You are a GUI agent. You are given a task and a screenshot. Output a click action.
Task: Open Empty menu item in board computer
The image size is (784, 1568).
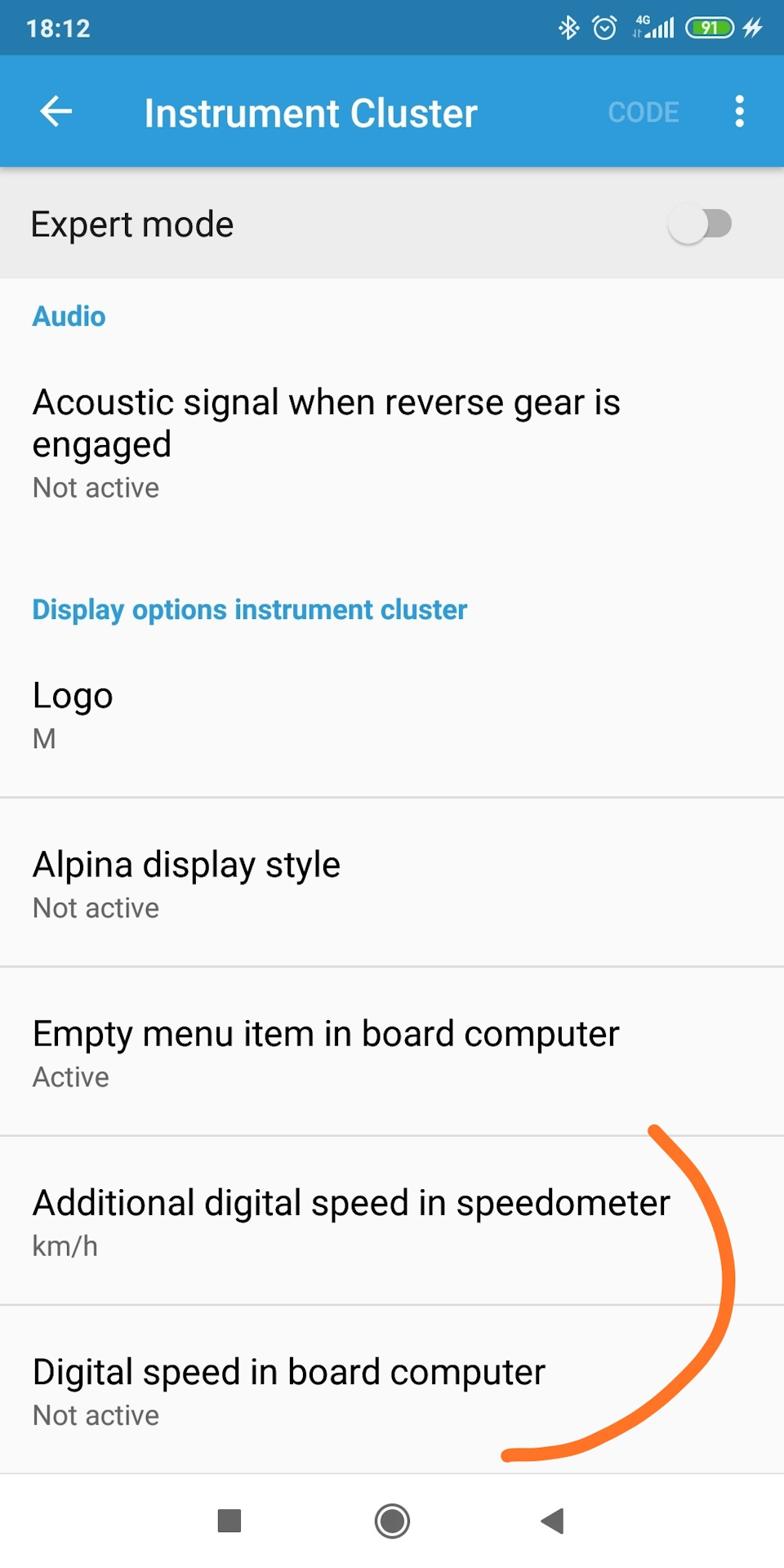tap(327, 1053)
